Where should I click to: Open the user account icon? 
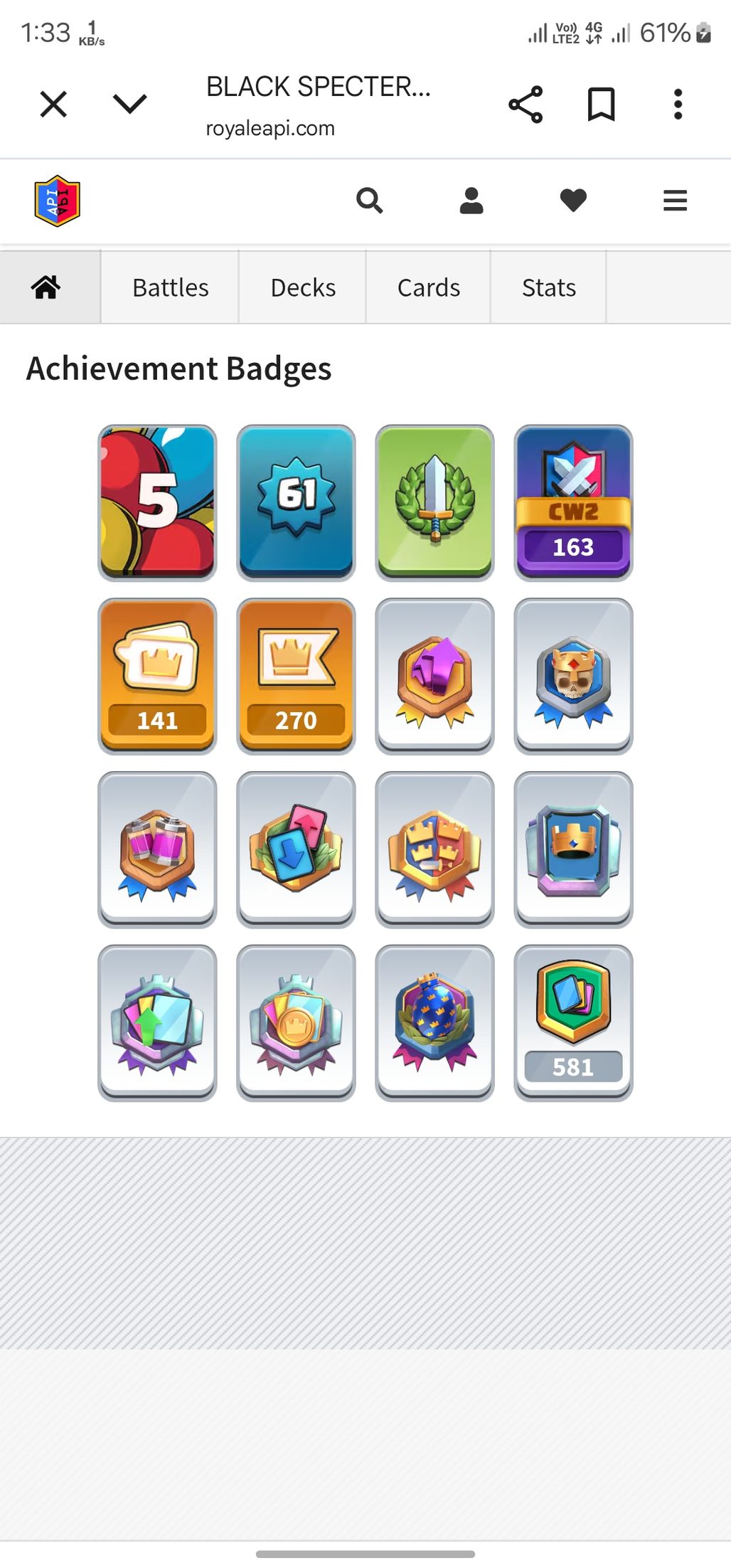471,201
